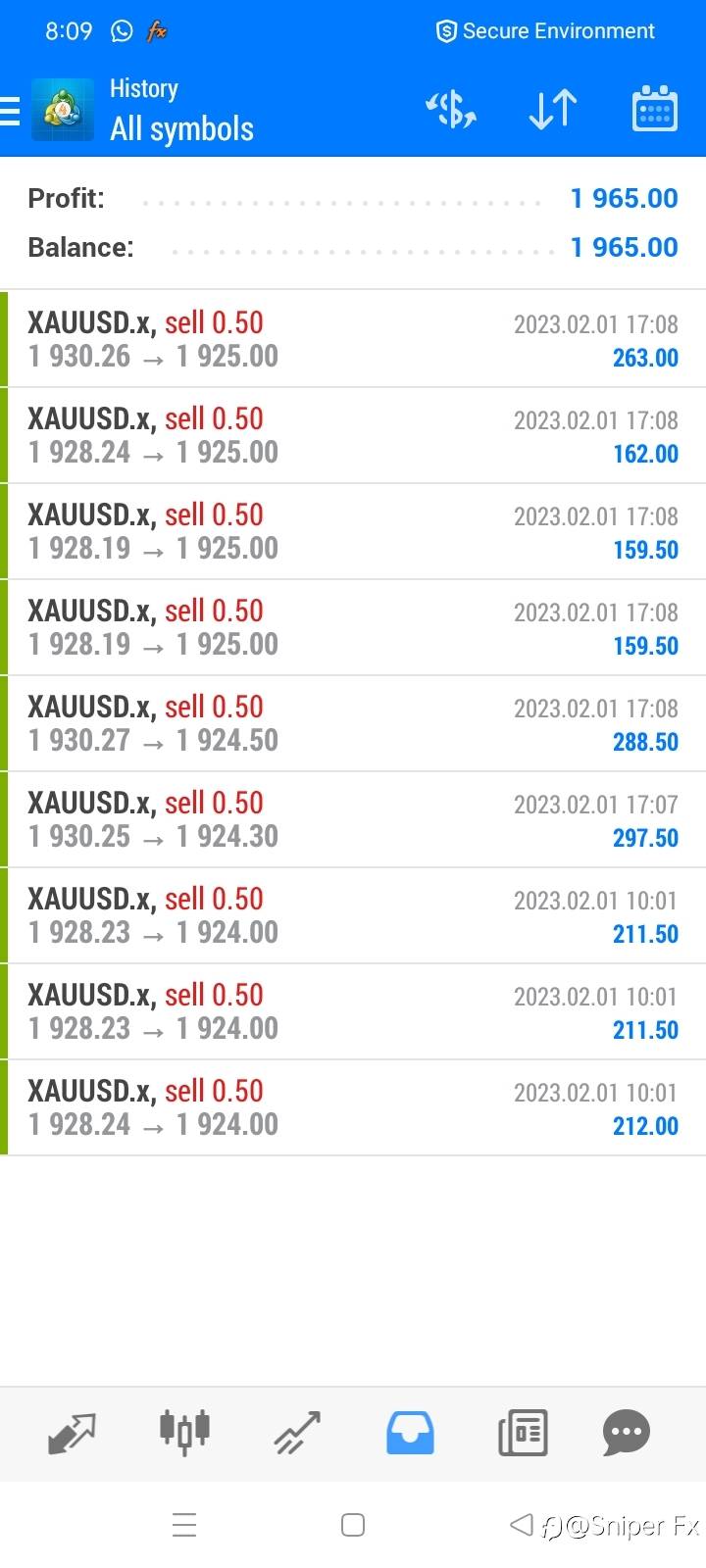View the trade with 288.50 profit

[x=353, y=723]
